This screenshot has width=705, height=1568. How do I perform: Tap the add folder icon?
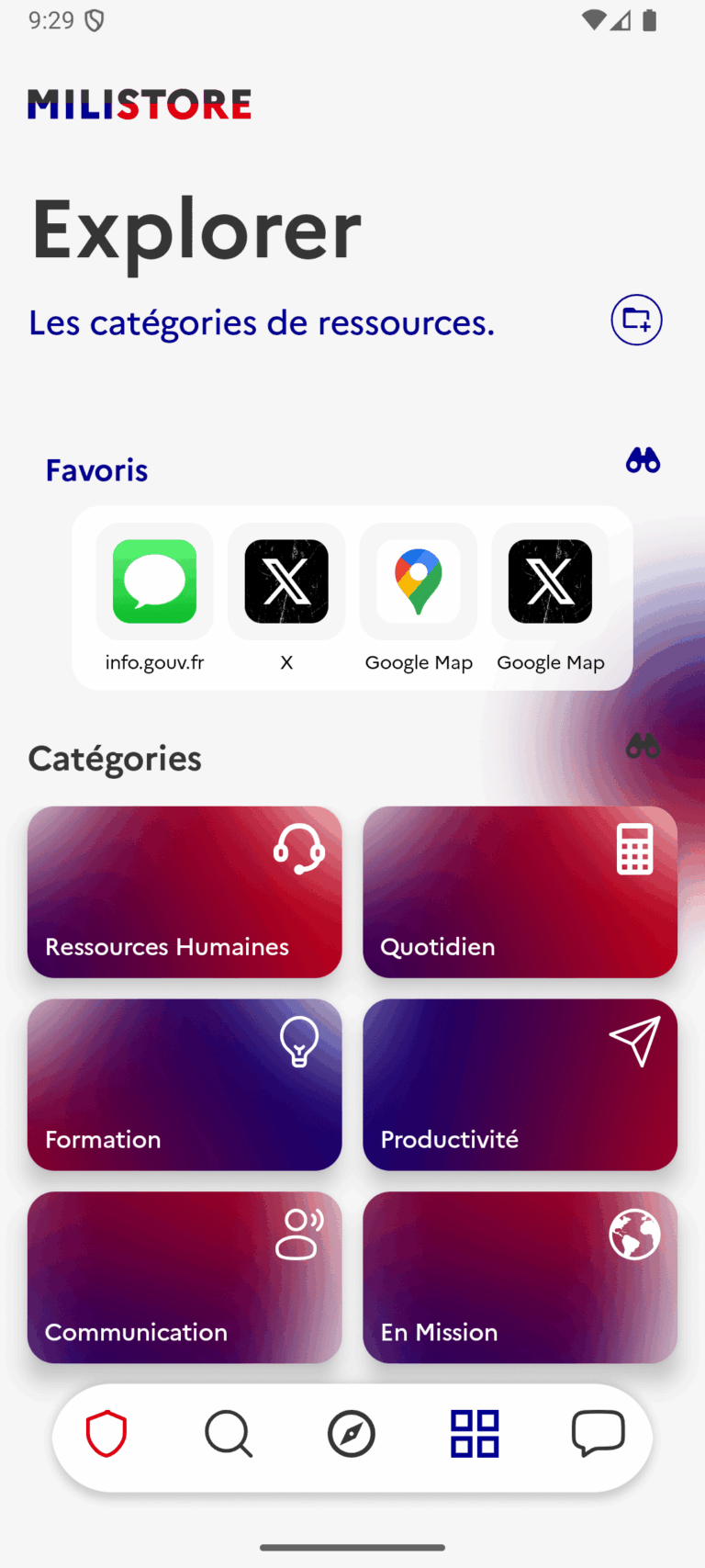click(636, 320)
